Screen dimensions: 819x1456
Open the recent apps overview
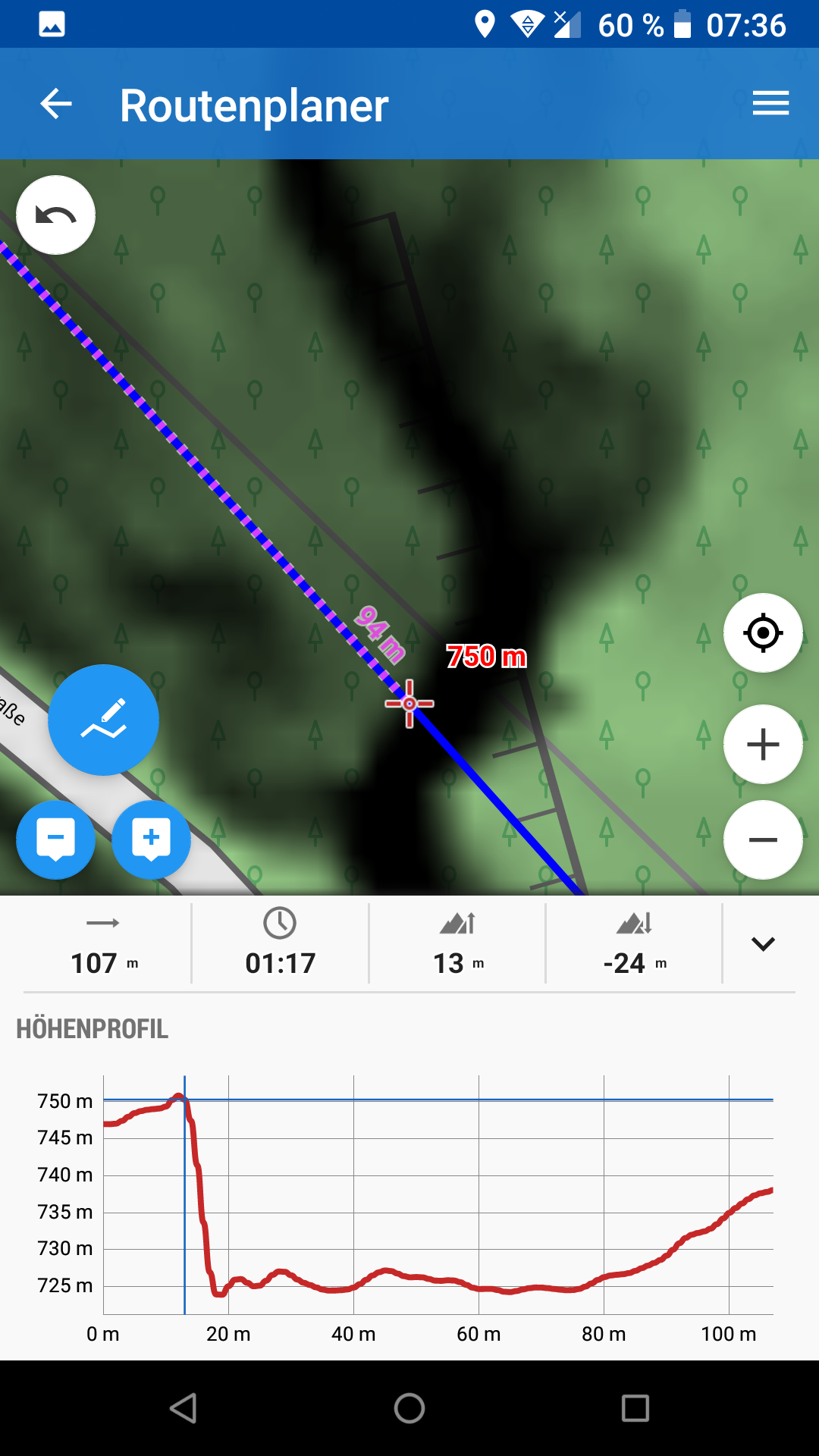point(635,1408)
